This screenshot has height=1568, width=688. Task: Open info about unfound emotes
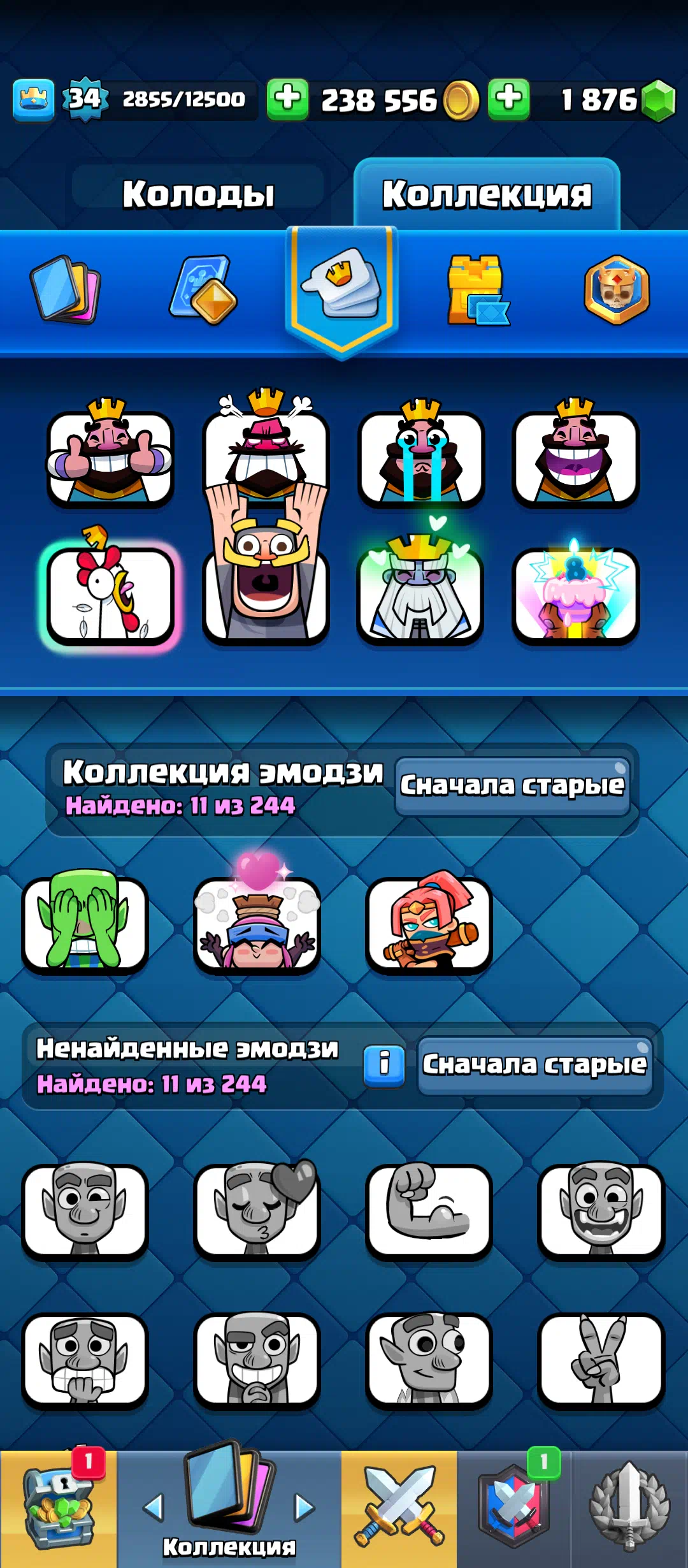(384, 1064)
